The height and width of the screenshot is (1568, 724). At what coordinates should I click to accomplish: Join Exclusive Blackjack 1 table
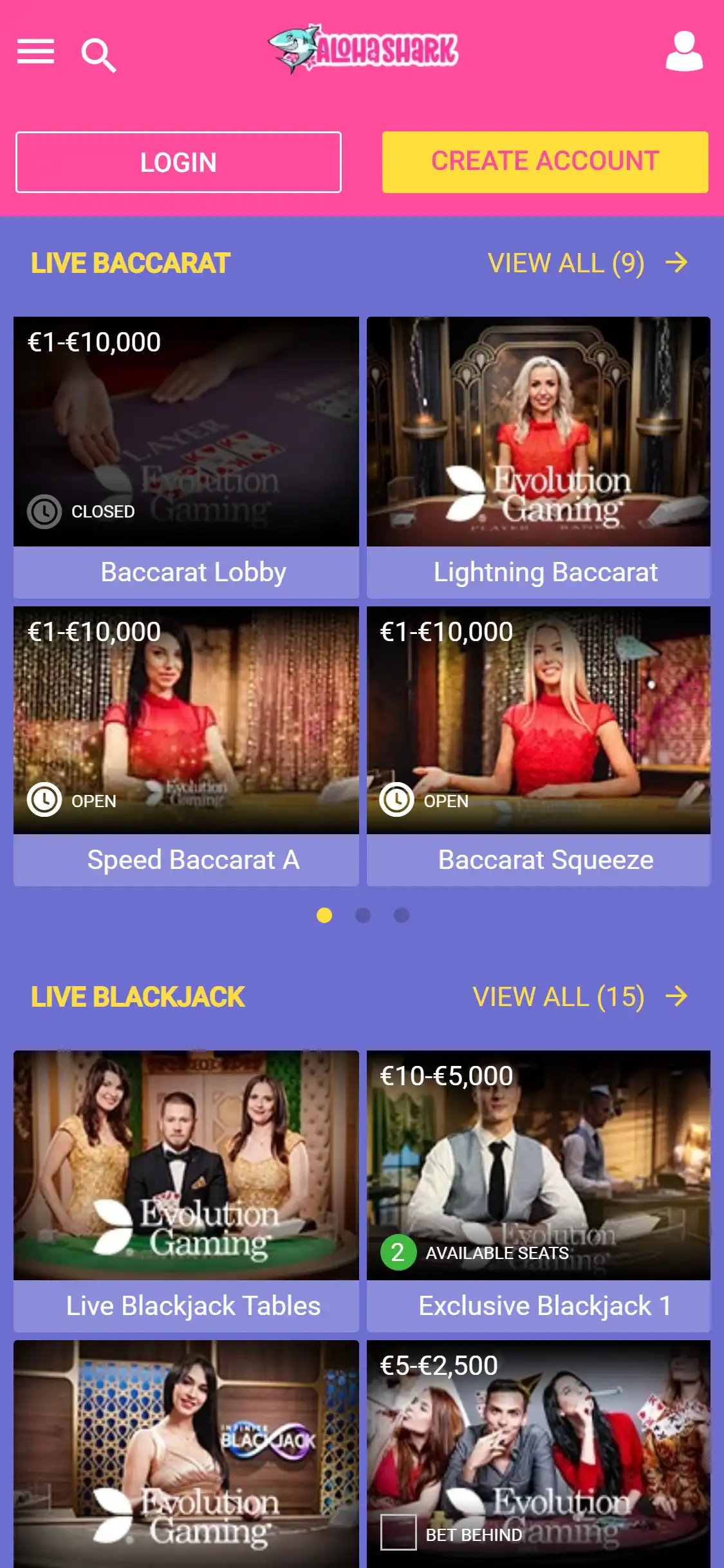[x=539, y=1191]
